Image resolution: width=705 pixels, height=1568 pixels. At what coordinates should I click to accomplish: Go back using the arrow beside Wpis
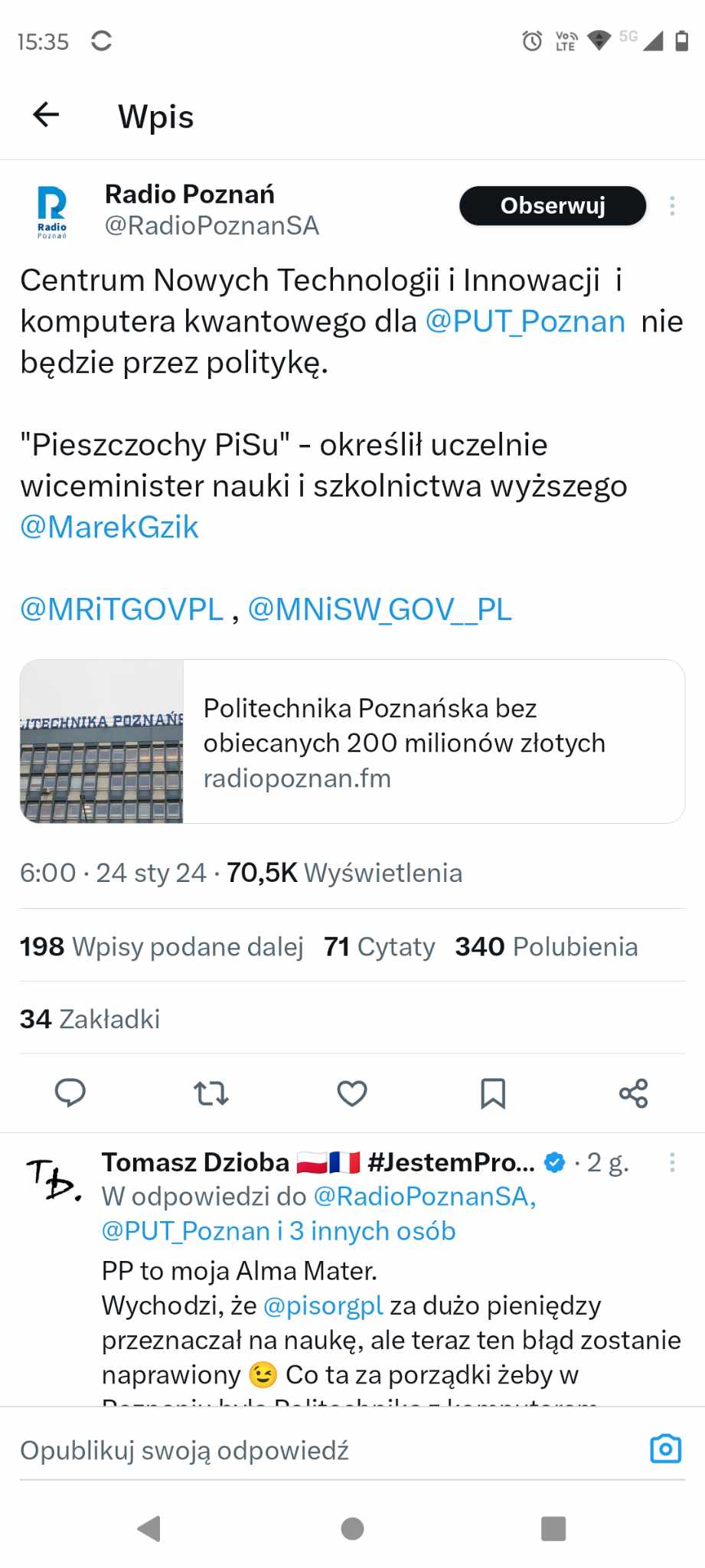(x=46, y=115)
